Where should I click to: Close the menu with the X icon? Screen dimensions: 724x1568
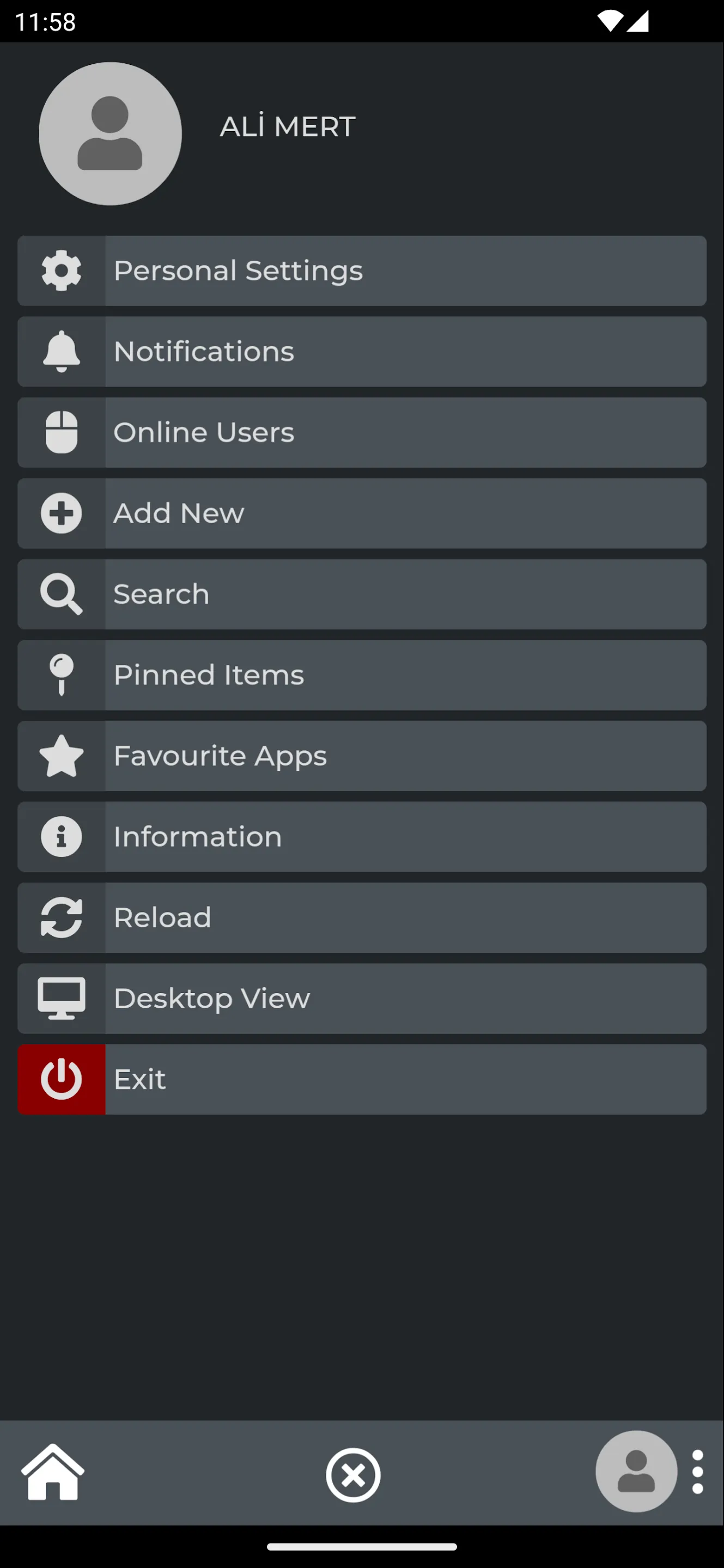click(353, 1475)
